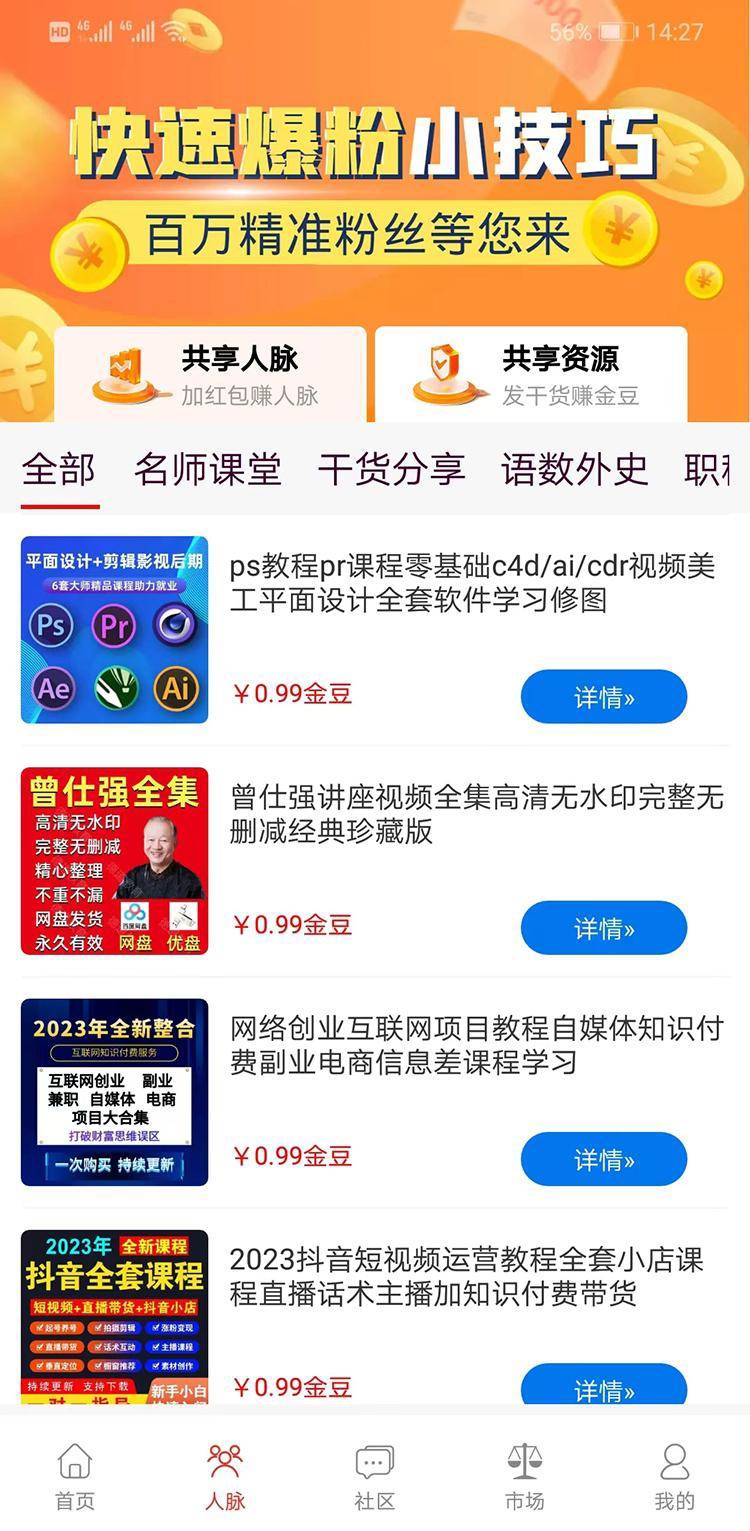Switch to the 语数外史 tab

[574, 469]
